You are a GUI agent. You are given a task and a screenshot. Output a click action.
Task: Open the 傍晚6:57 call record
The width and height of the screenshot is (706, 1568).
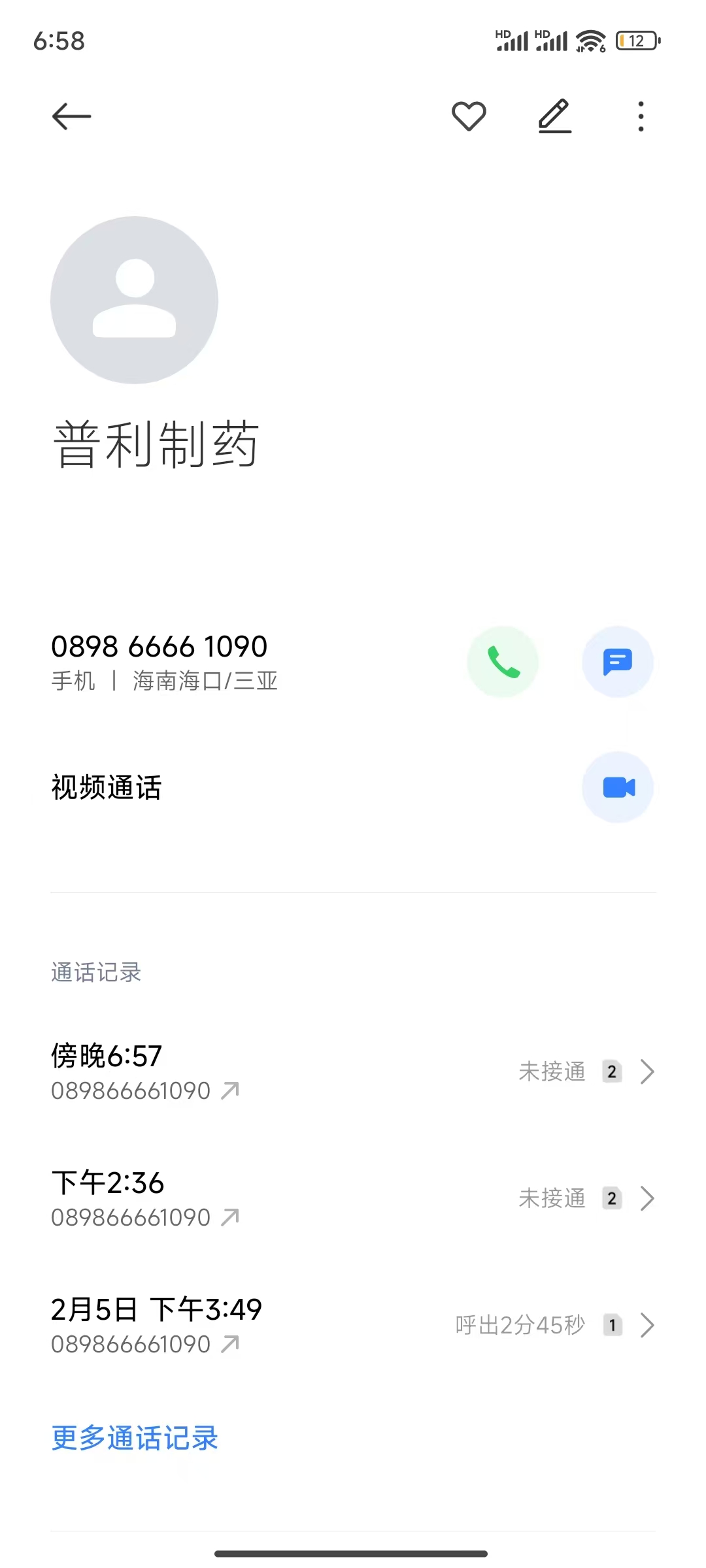coord(353,1071)
